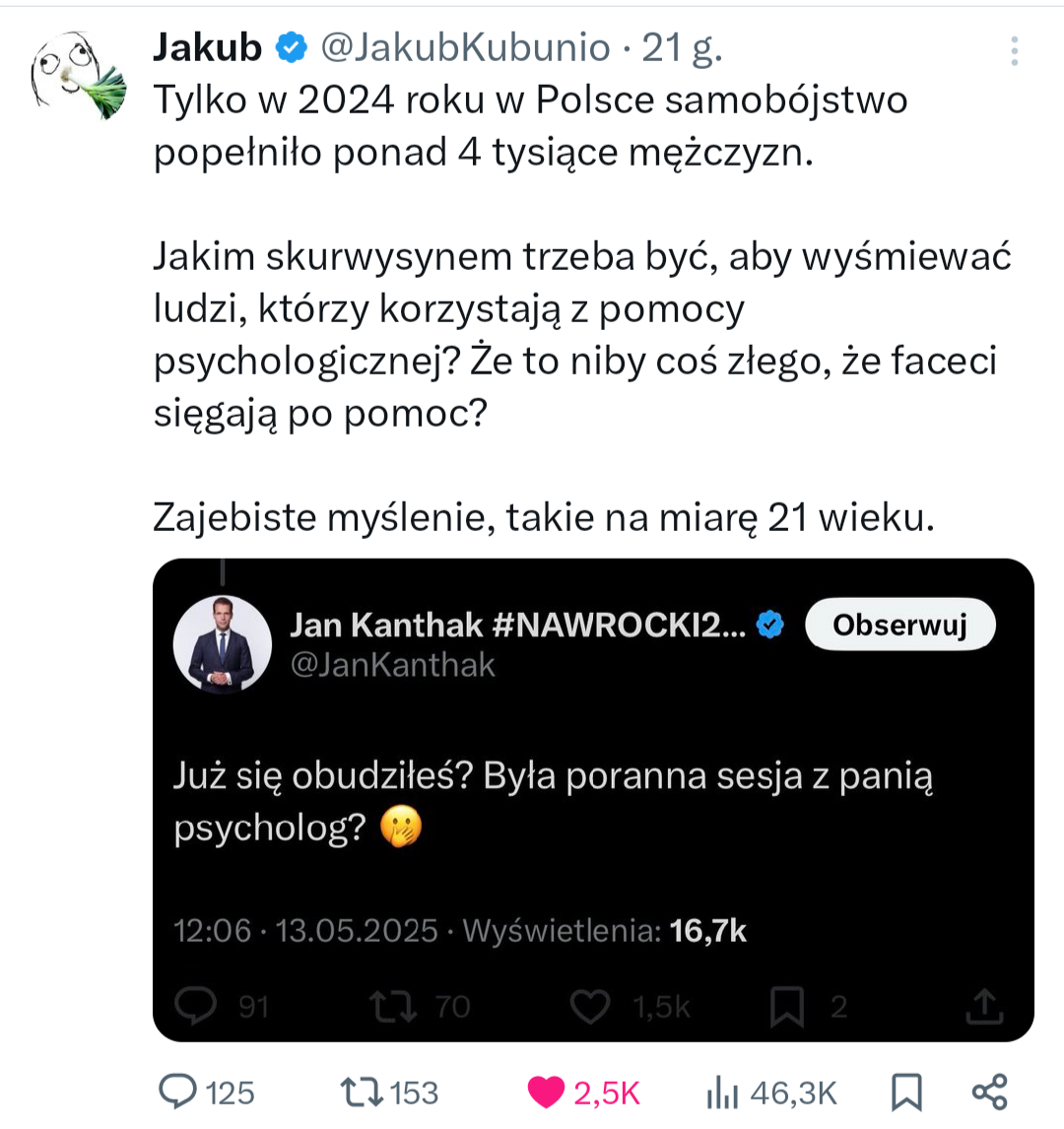Share Jakub's post
This screenshot has height=1129, width=1064.
[989, 1092]
